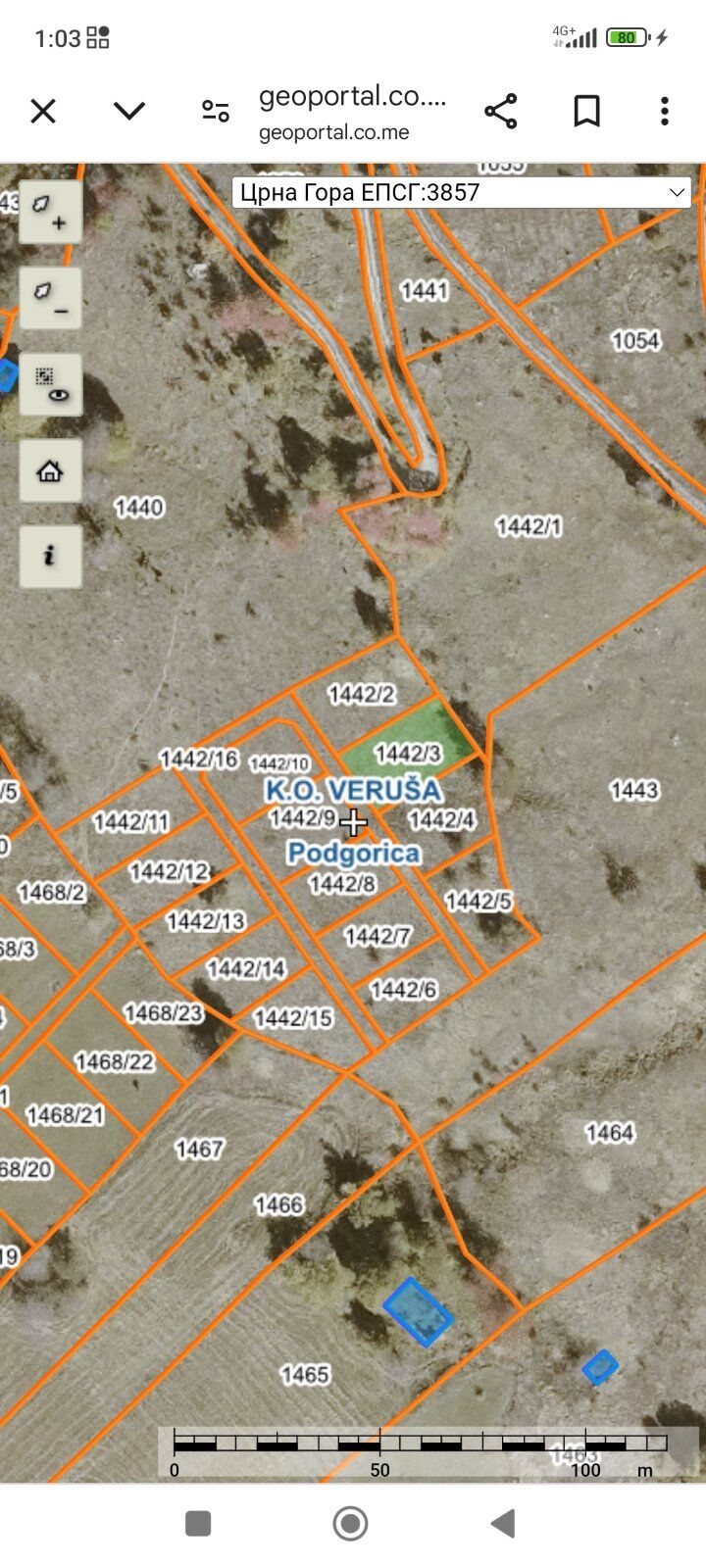
Task: Share the geoportal.co.me page
Action: click(x=501, y=112)
